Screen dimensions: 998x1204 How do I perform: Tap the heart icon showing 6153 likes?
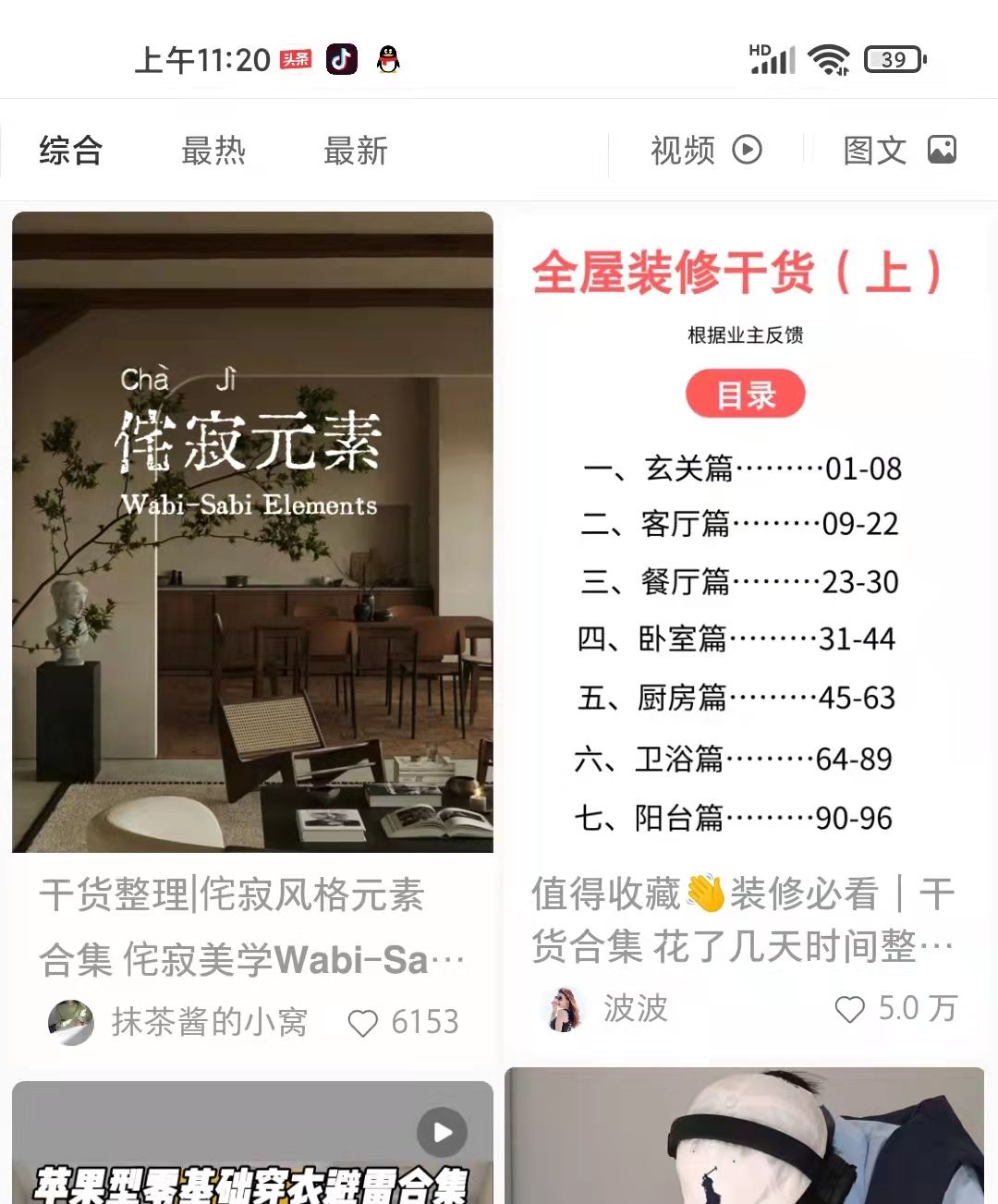coord(362,1023)
